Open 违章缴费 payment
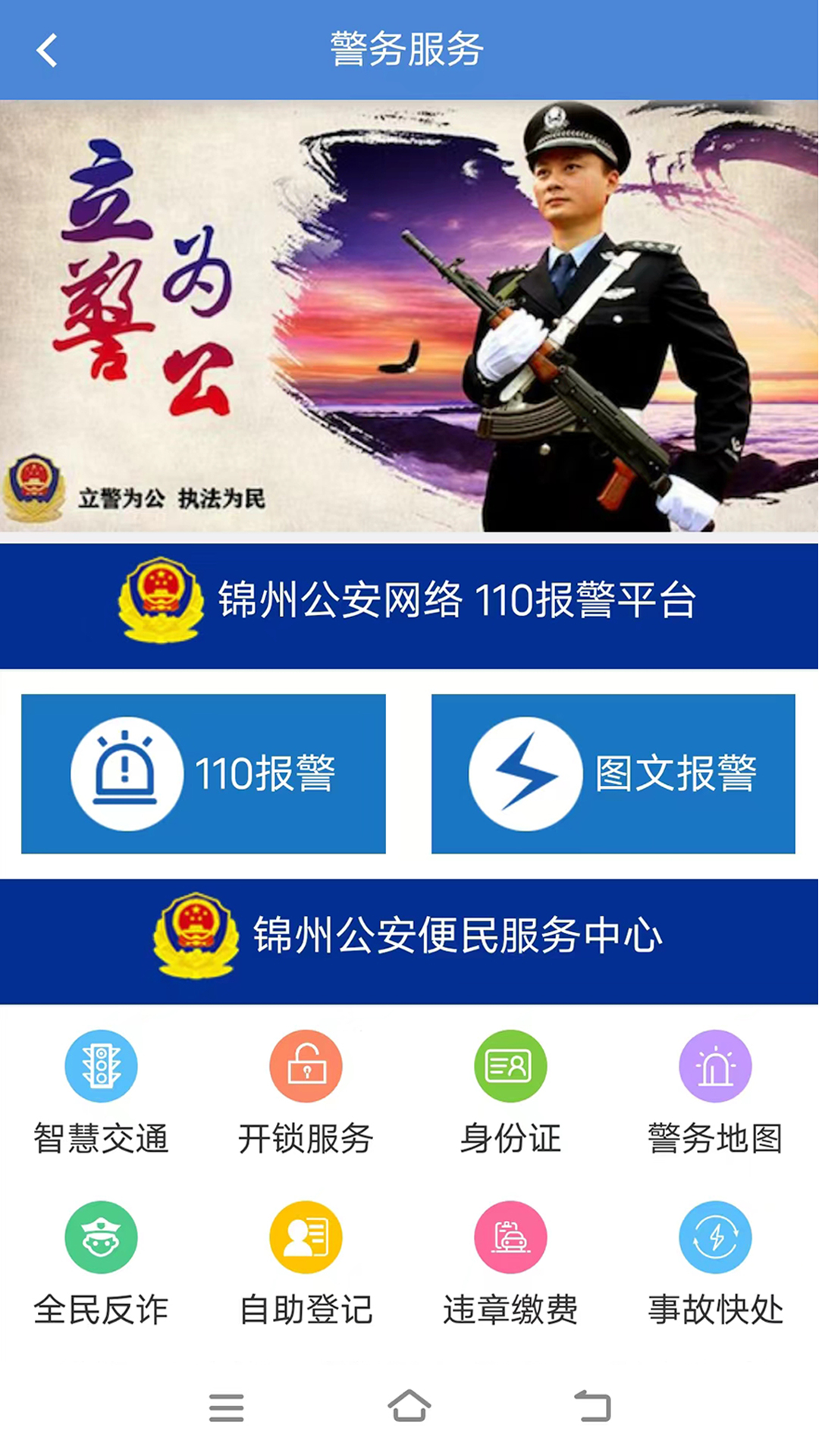 coord(510,1263)
